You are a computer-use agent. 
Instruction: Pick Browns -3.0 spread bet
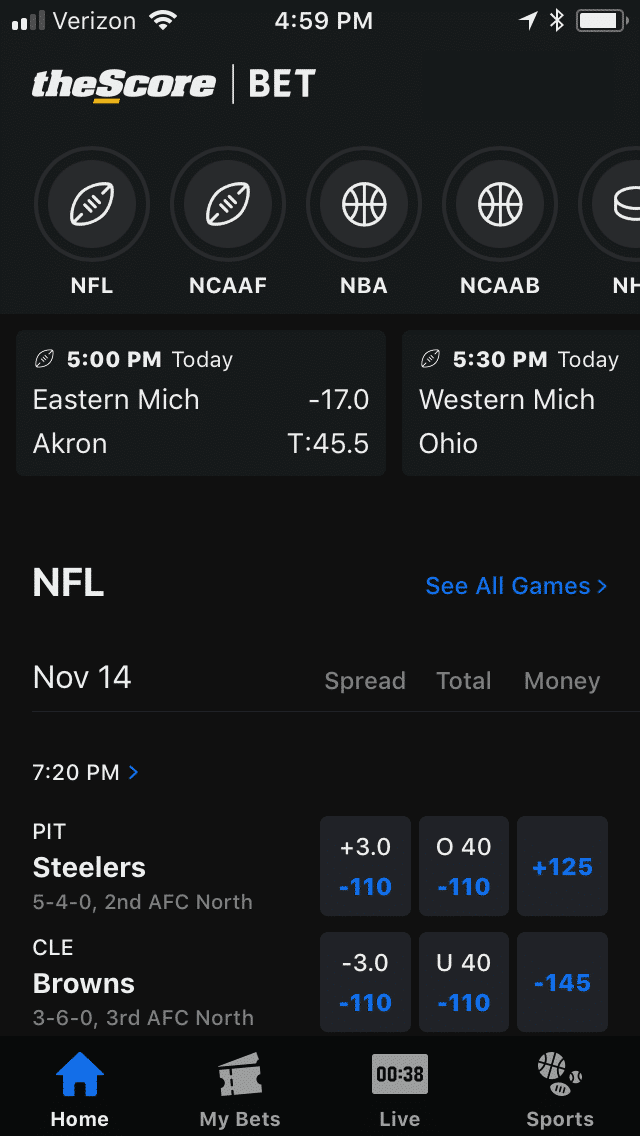coord(365,982)
